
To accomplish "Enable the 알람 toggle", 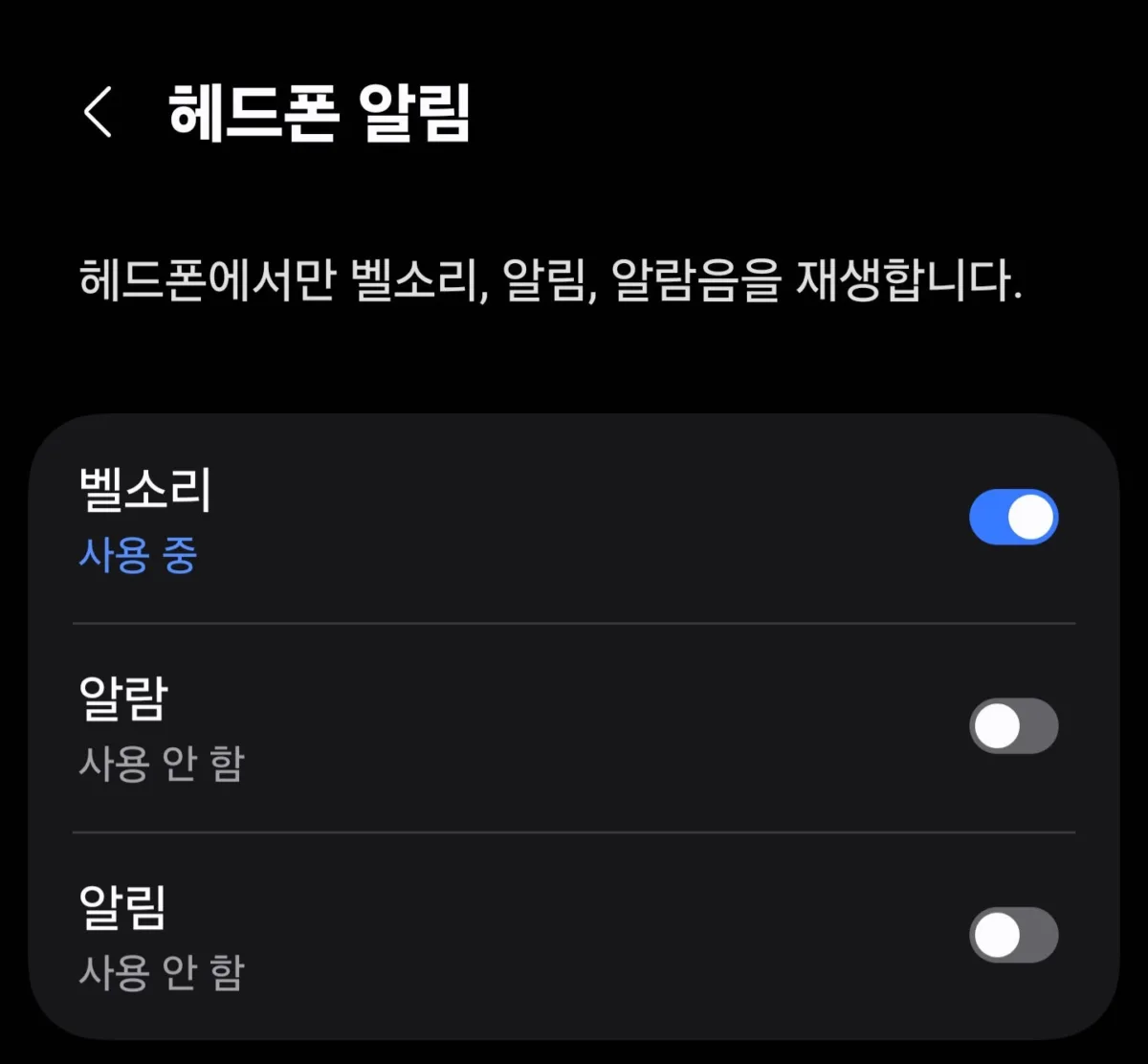I will (x=1013, y=726).
